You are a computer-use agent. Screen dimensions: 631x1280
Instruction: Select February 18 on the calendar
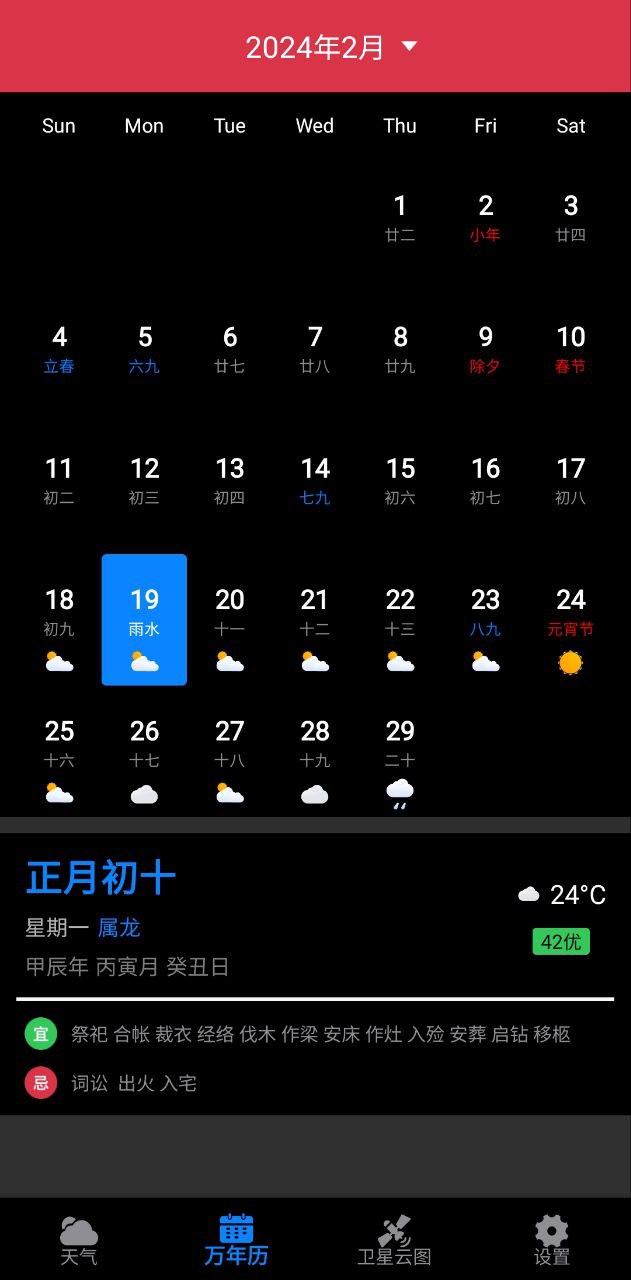pyautogui.click(x=59, y=620)
